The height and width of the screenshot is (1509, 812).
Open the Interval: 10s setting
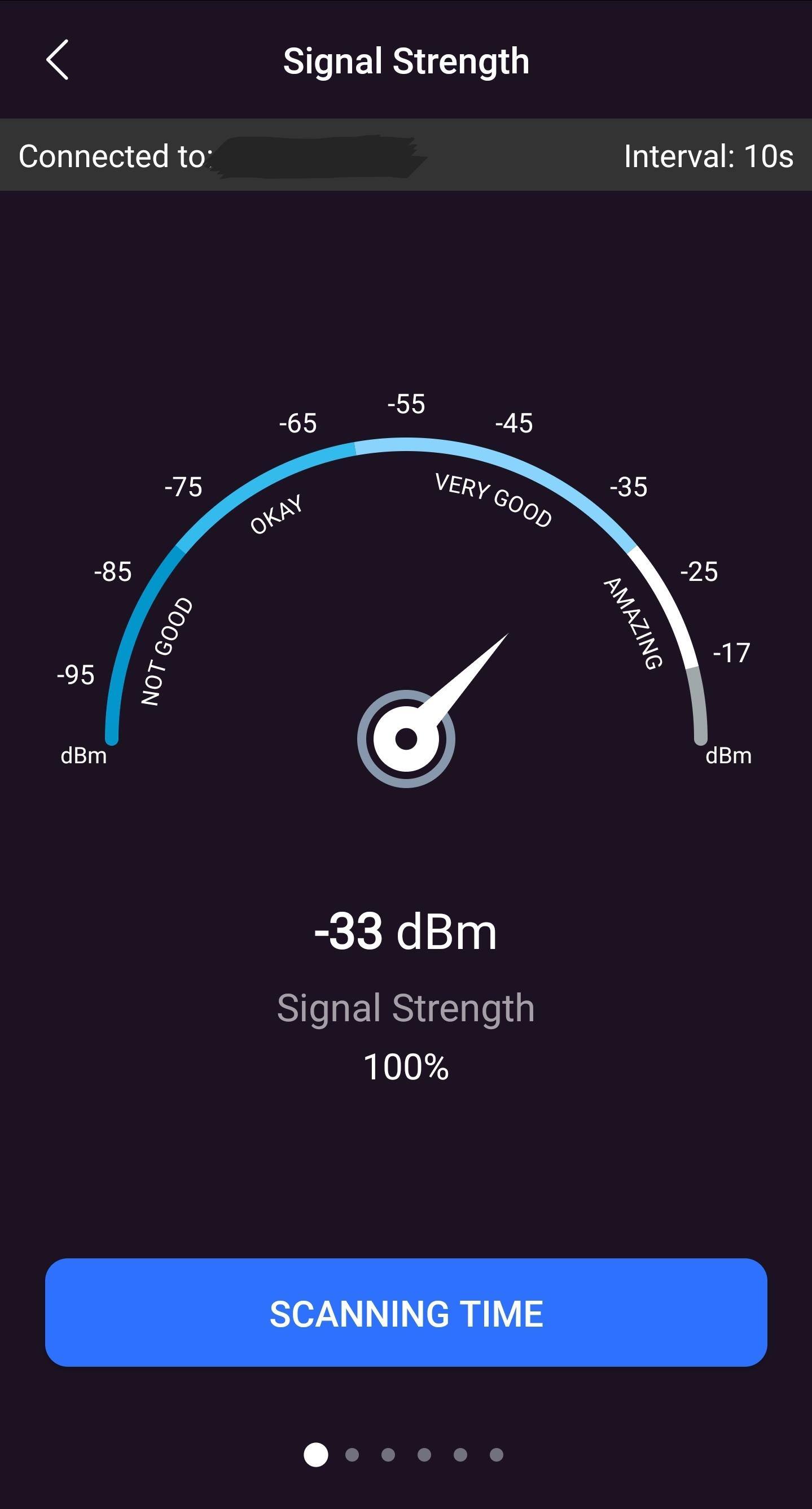(x=708, y=156)
